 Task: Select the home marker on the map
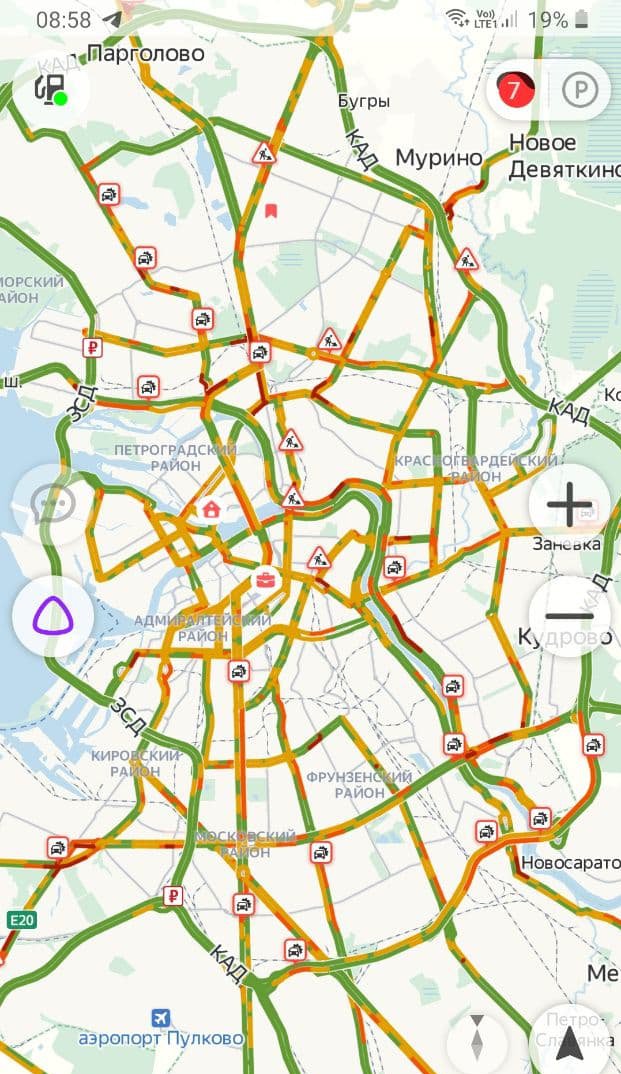pyautogui.click(x=210, y=509)
